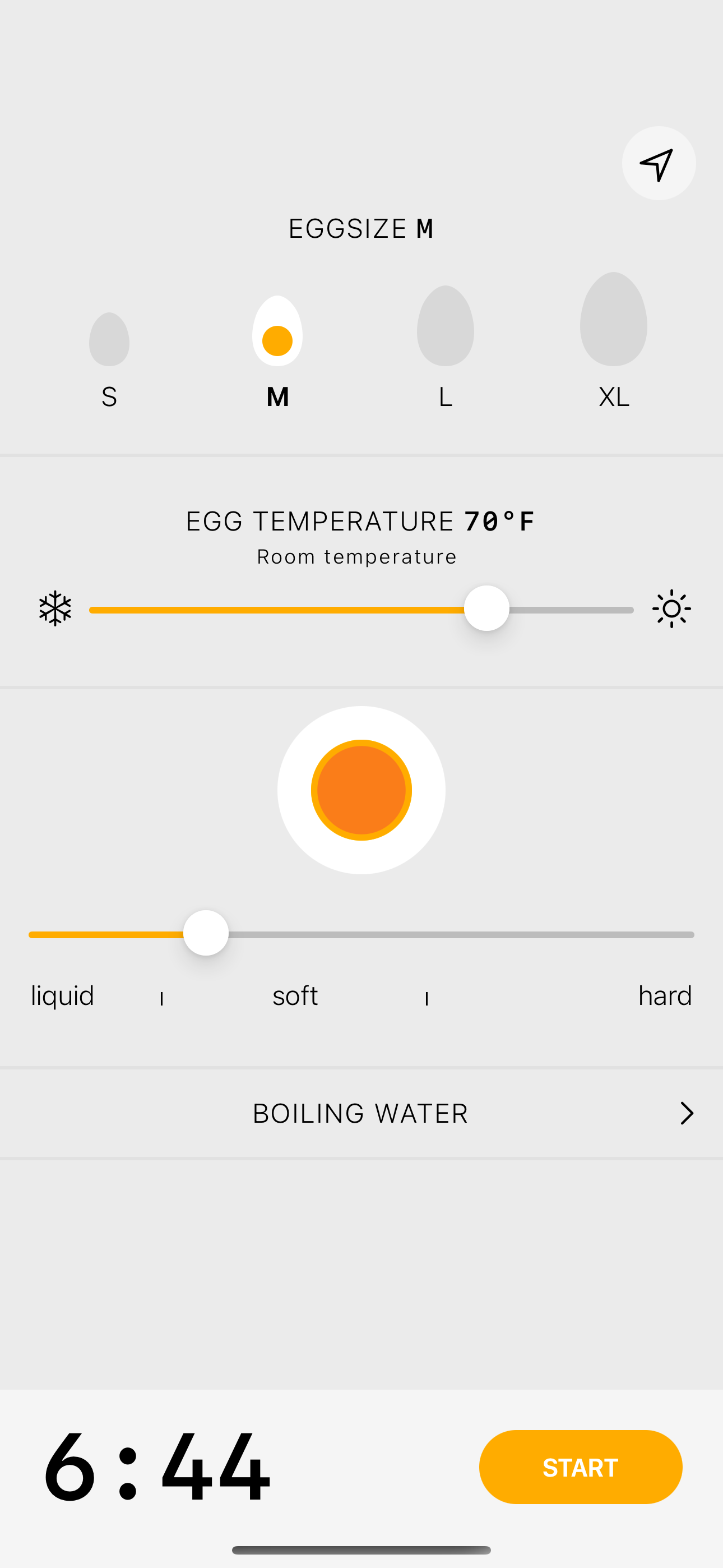
Task: Select the XL egg size option
Action: tap(614, 397)
